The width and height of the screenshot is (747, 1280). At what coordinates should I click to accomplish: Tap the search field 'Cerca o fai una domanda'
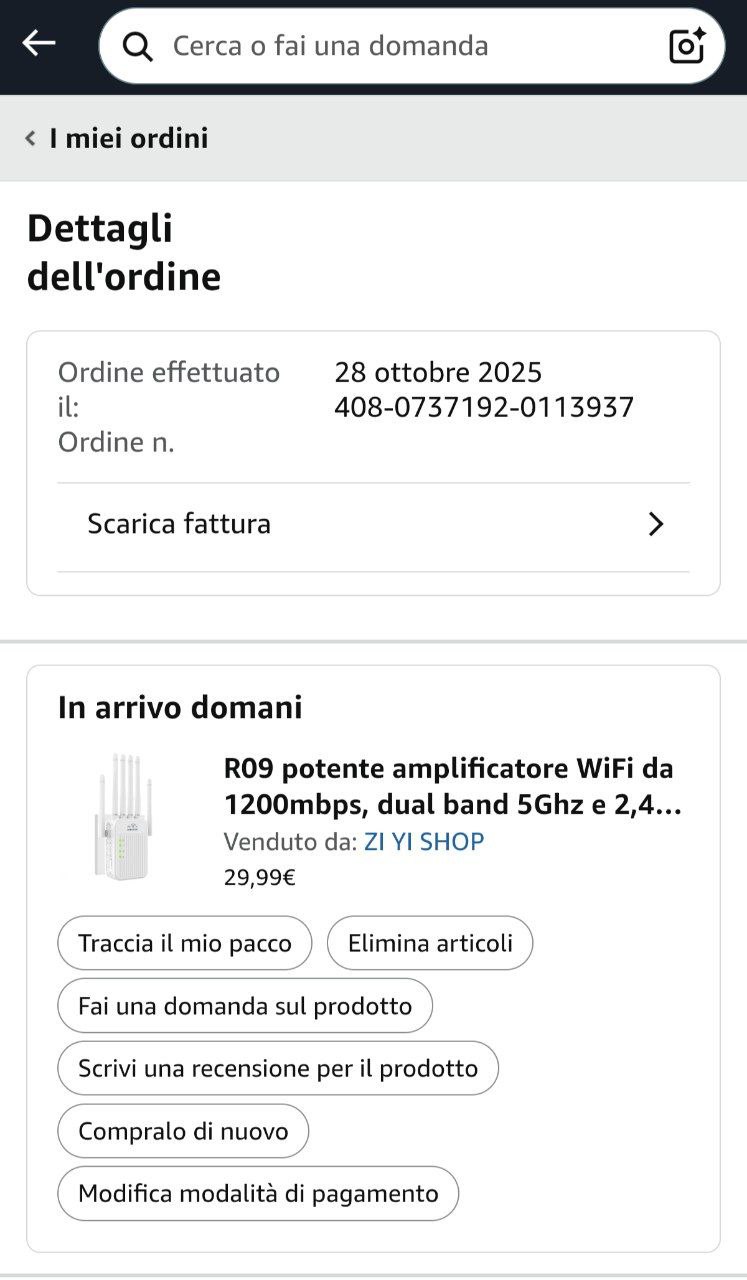click(x=400, y=46)
